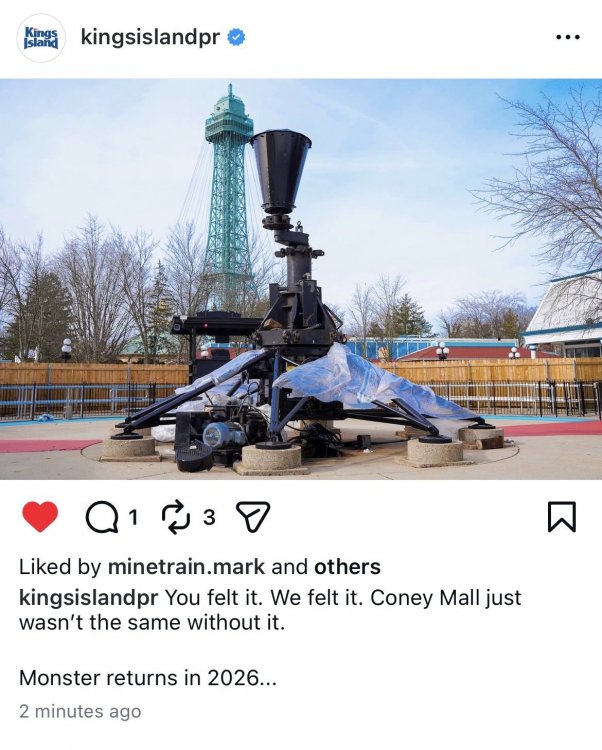View others who liked this post
This screenshot has height=750, width=602.
(x=347, y=567)
